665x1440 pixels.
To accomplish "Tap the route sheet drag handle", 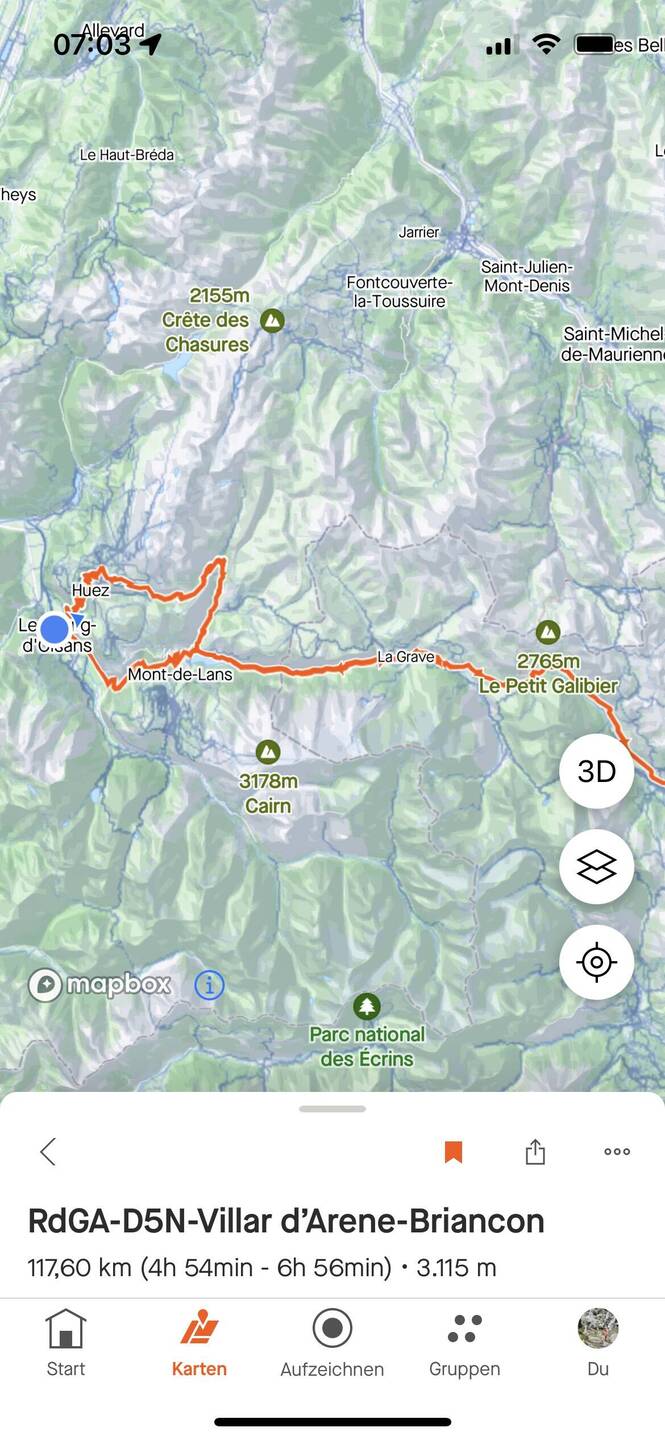I will pyautogui.click(x=332, y=1108).
